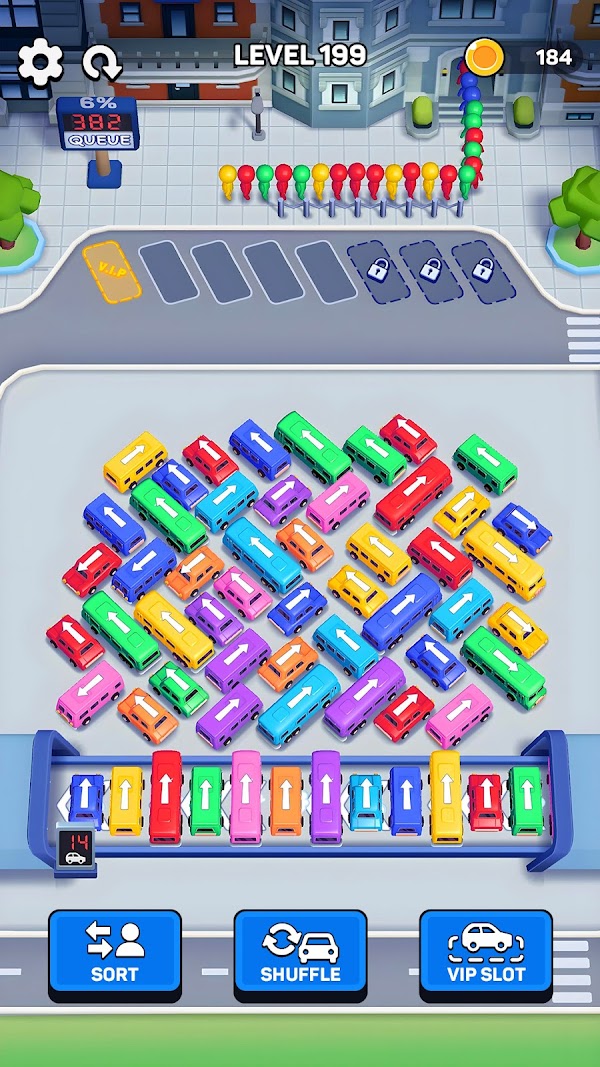
Task: Open the settings gear
Action: coord(41,62)
